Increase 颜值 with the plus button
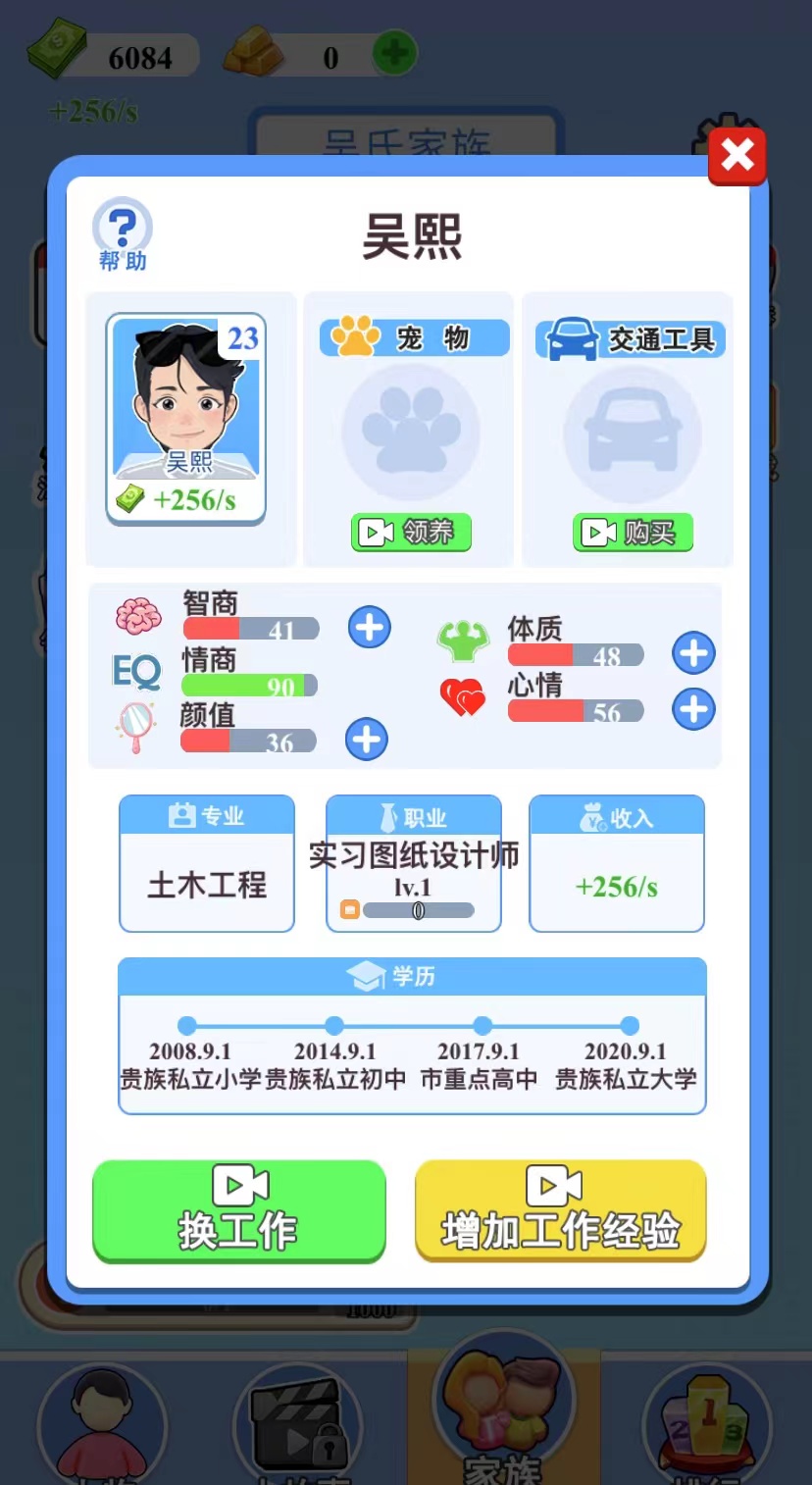 point(367,740)
